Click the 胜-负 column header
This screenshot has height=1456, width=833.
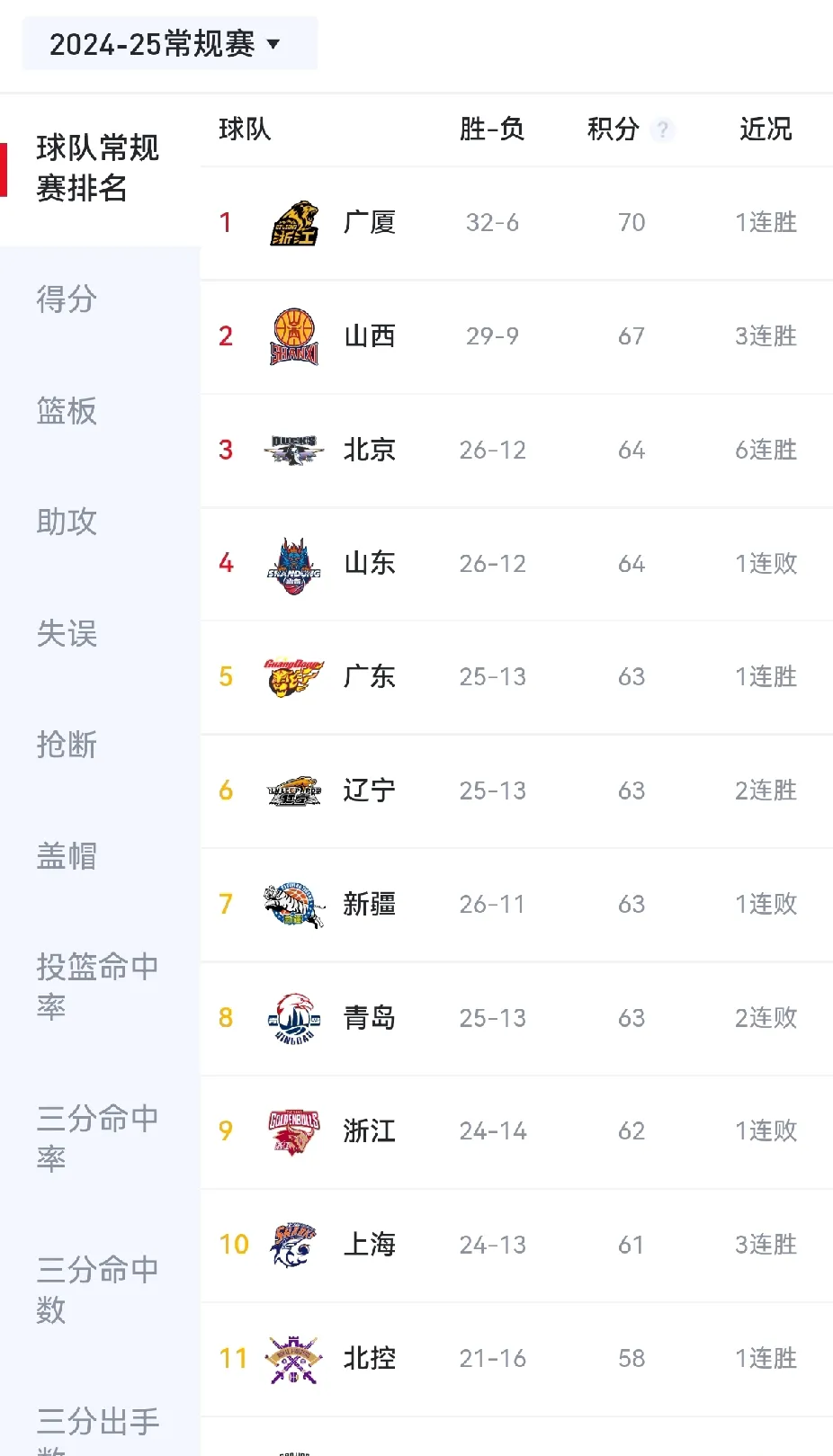click(x=491, y=130)
